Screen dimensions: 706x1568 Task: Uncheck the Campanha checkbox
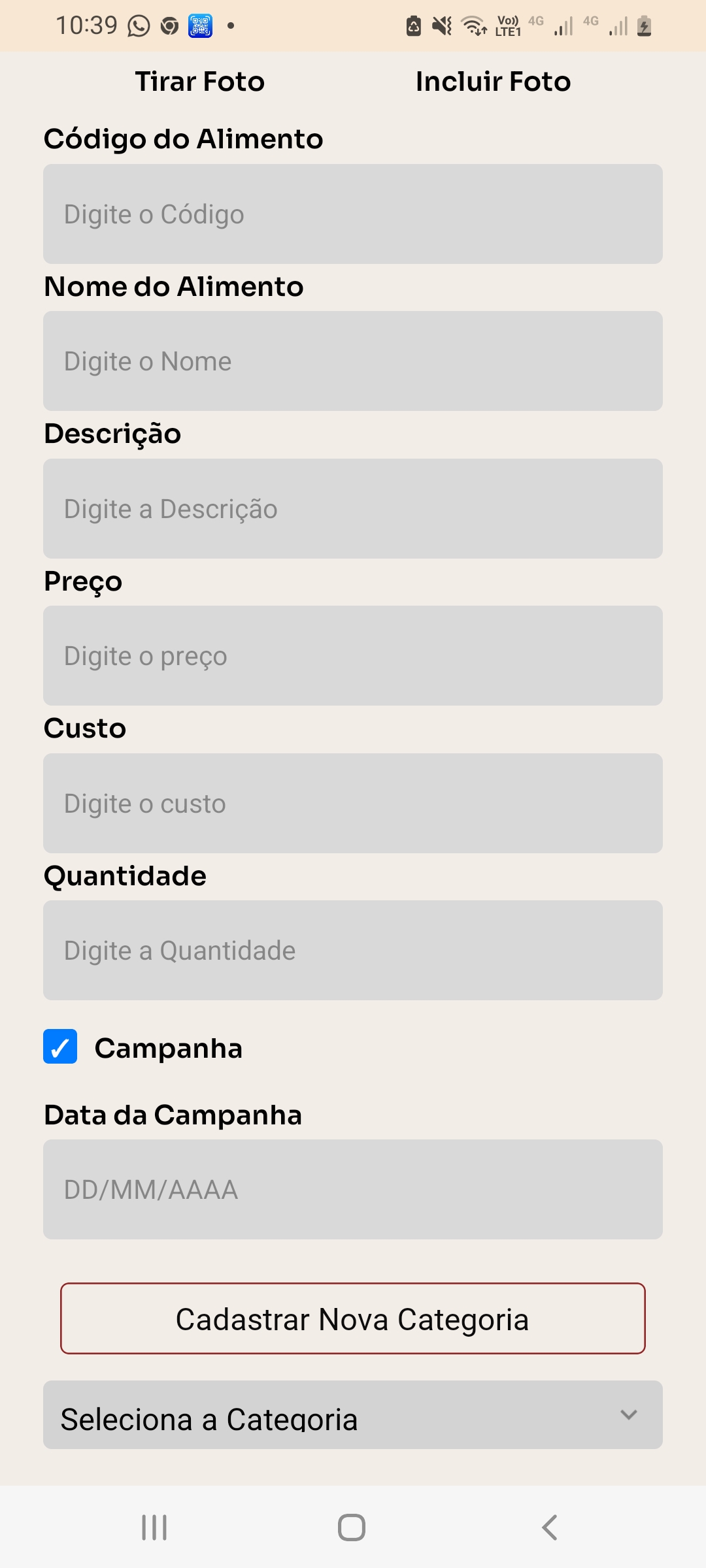(x=59, y=1047)
